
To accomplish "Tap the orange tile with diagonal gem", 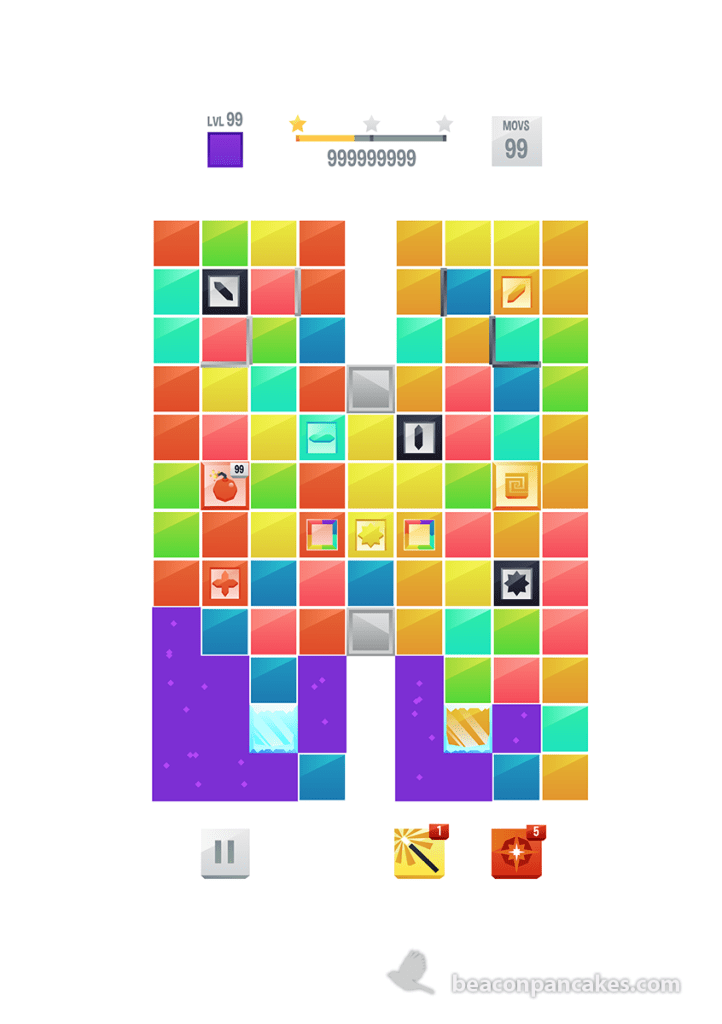I will pos(516,291).
